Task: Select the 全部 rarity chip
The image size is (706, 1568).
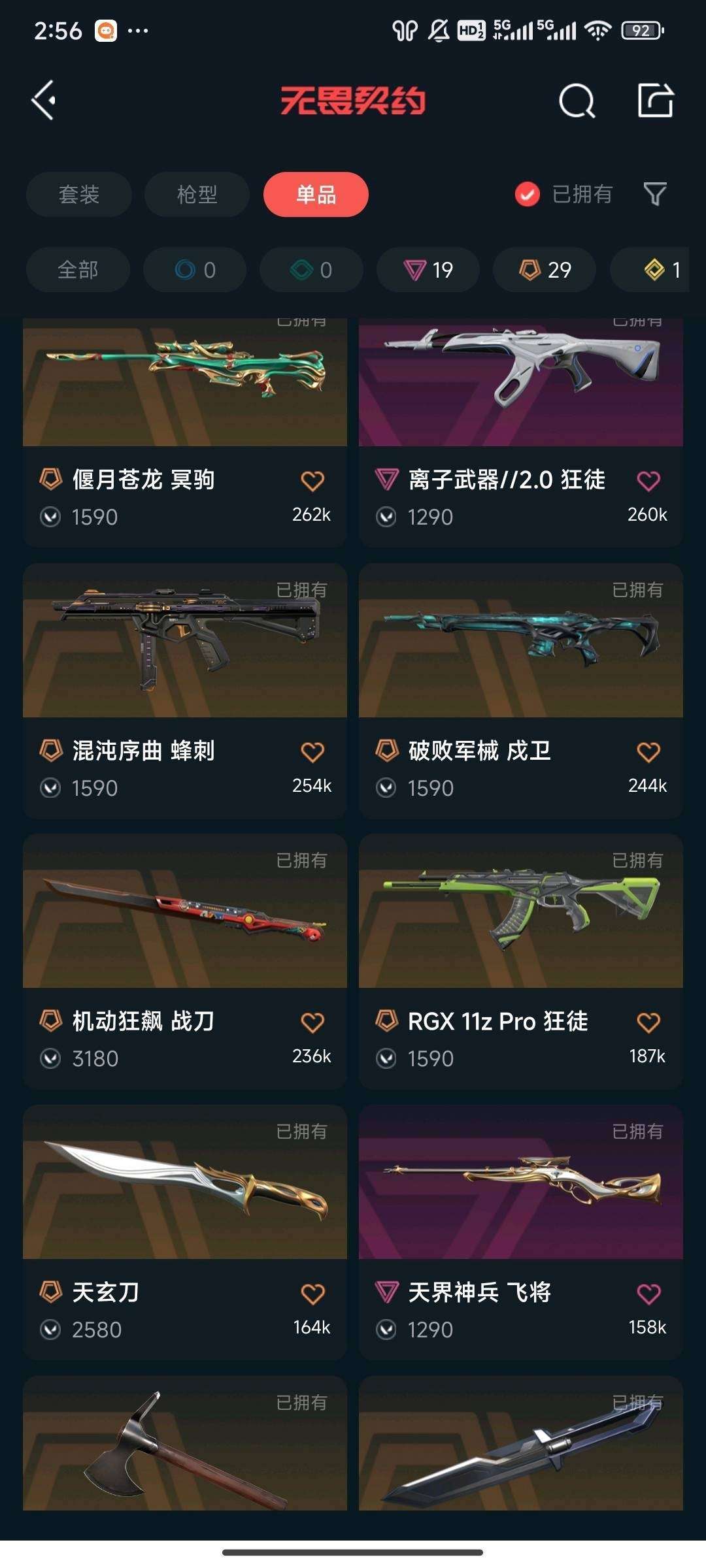Action: pos(78,270)
